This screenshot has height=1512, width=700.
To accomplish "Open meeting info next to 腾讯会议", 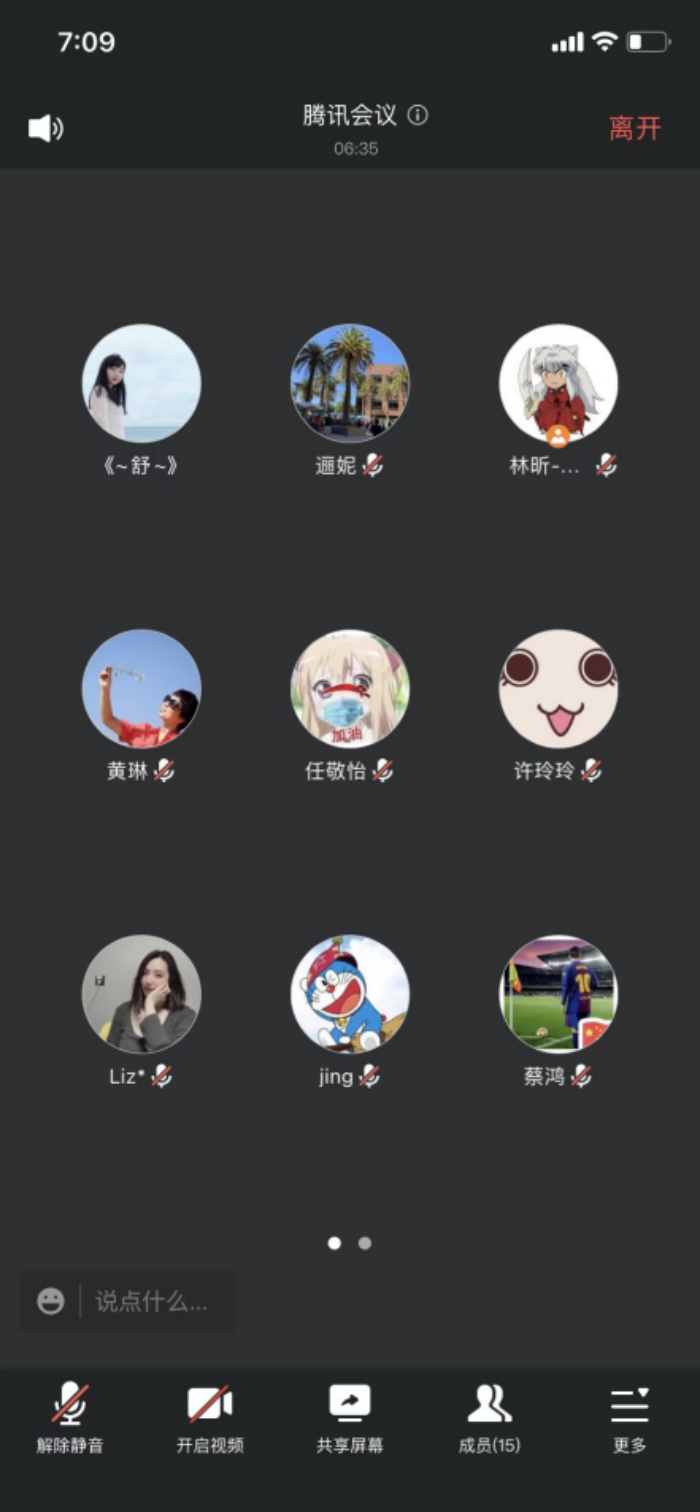I will click(418, 115).
